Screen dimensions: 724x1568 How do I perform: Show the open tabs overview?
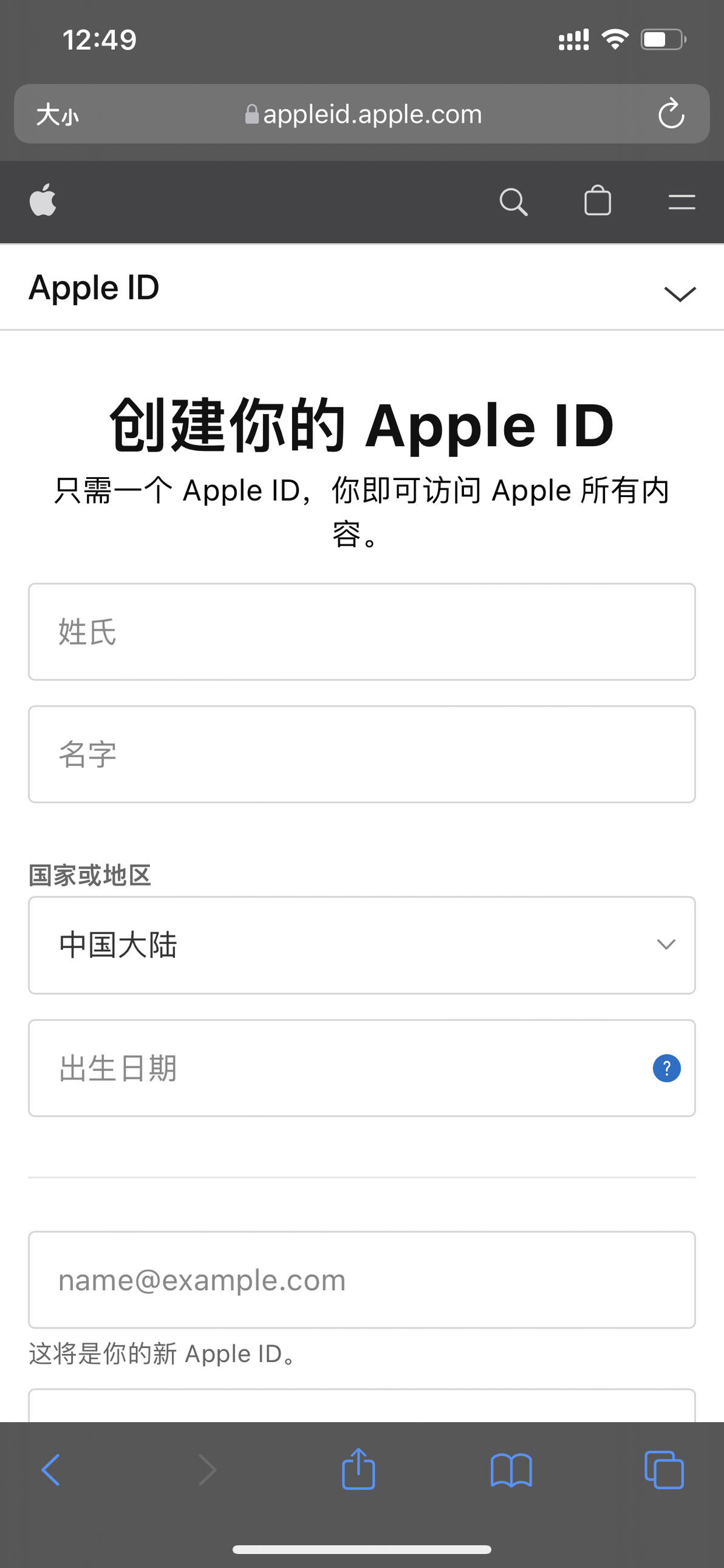coord(664,1470)
